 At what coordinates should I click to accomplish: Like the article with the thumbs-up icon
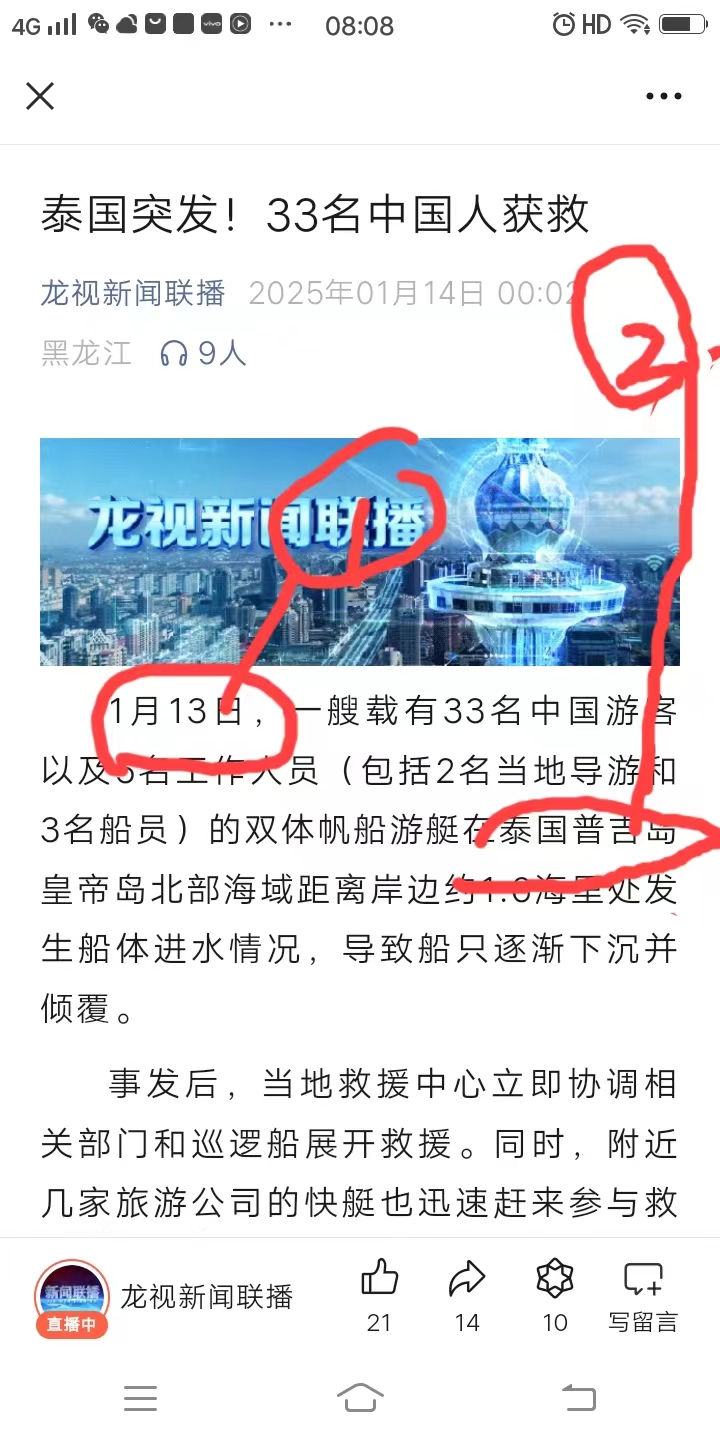point(379,1279)
